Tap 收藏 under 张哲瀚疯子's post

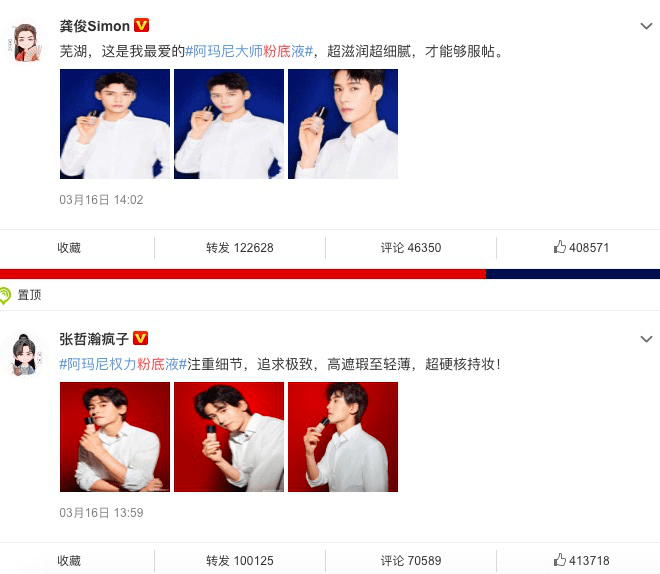point(69,561)
